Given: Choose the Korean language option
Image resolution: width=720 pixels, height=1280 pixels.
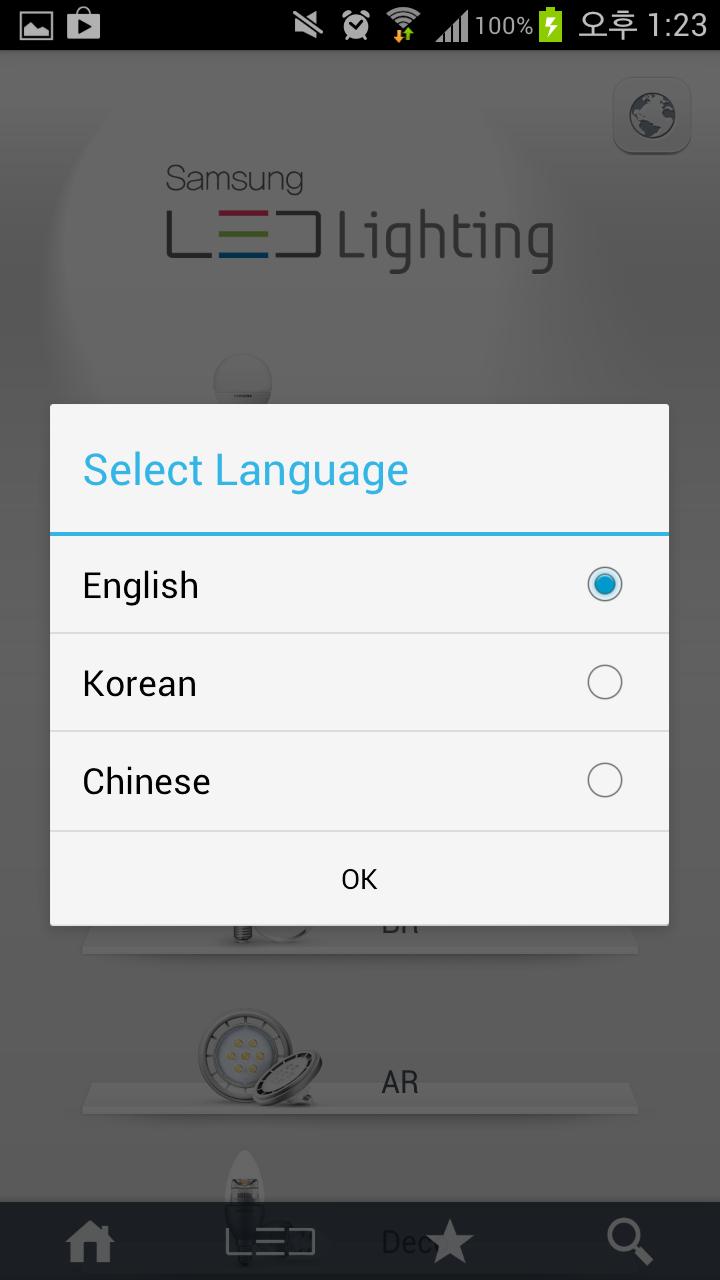Looking at the screenshot, I should pos(359,683).
